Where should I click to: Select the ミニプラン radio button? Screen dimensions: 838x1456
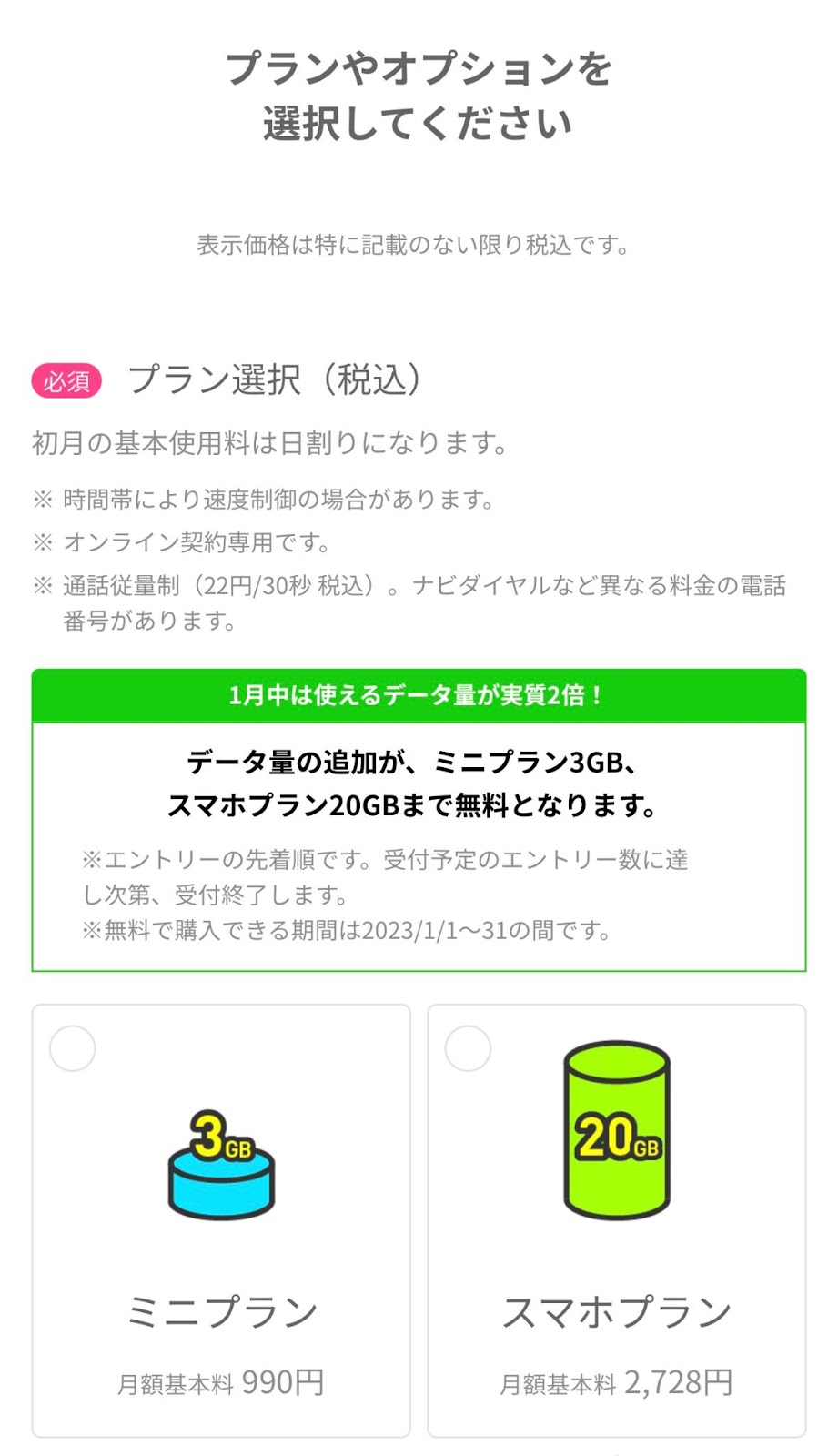(x=73, y=1048)
